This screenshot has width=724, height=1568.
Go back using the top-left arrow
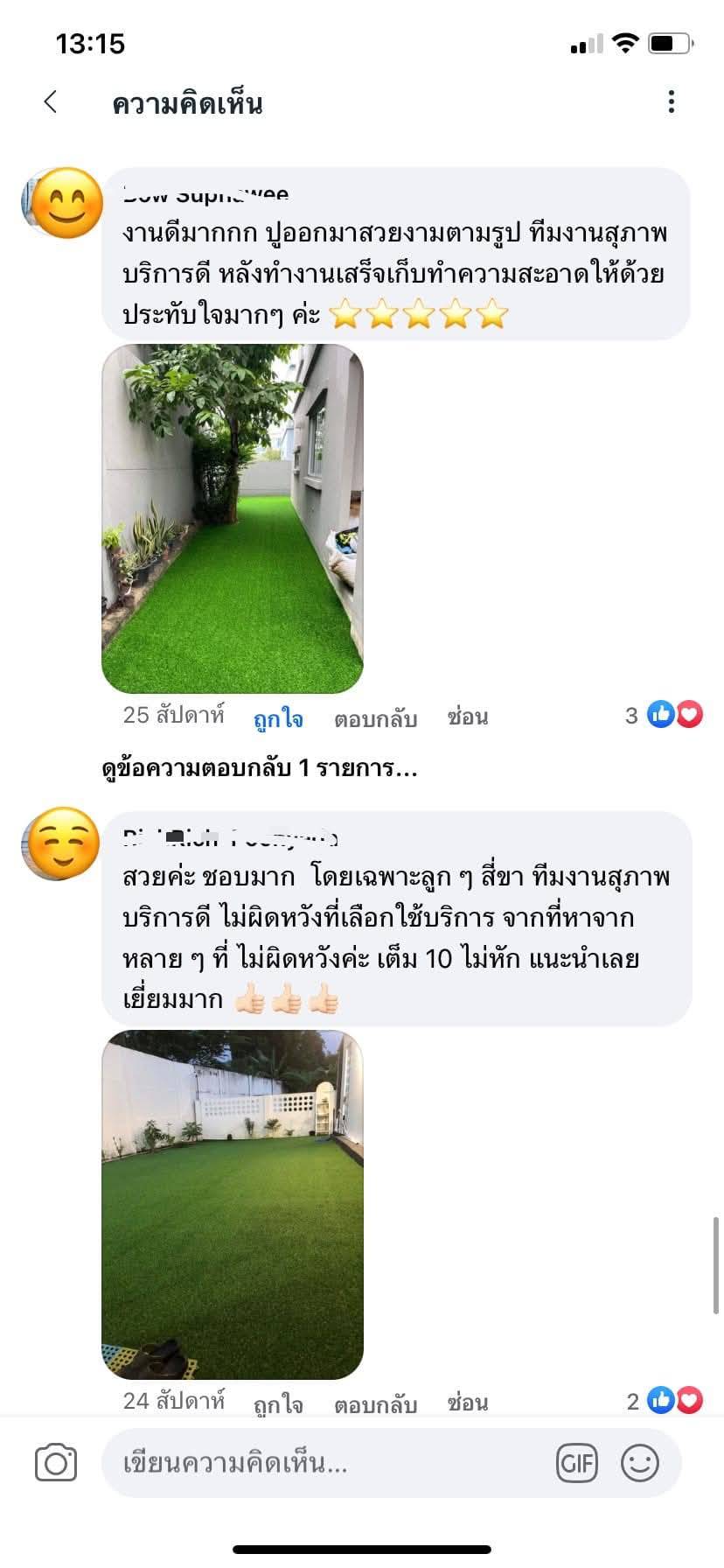tap(51, 102)
